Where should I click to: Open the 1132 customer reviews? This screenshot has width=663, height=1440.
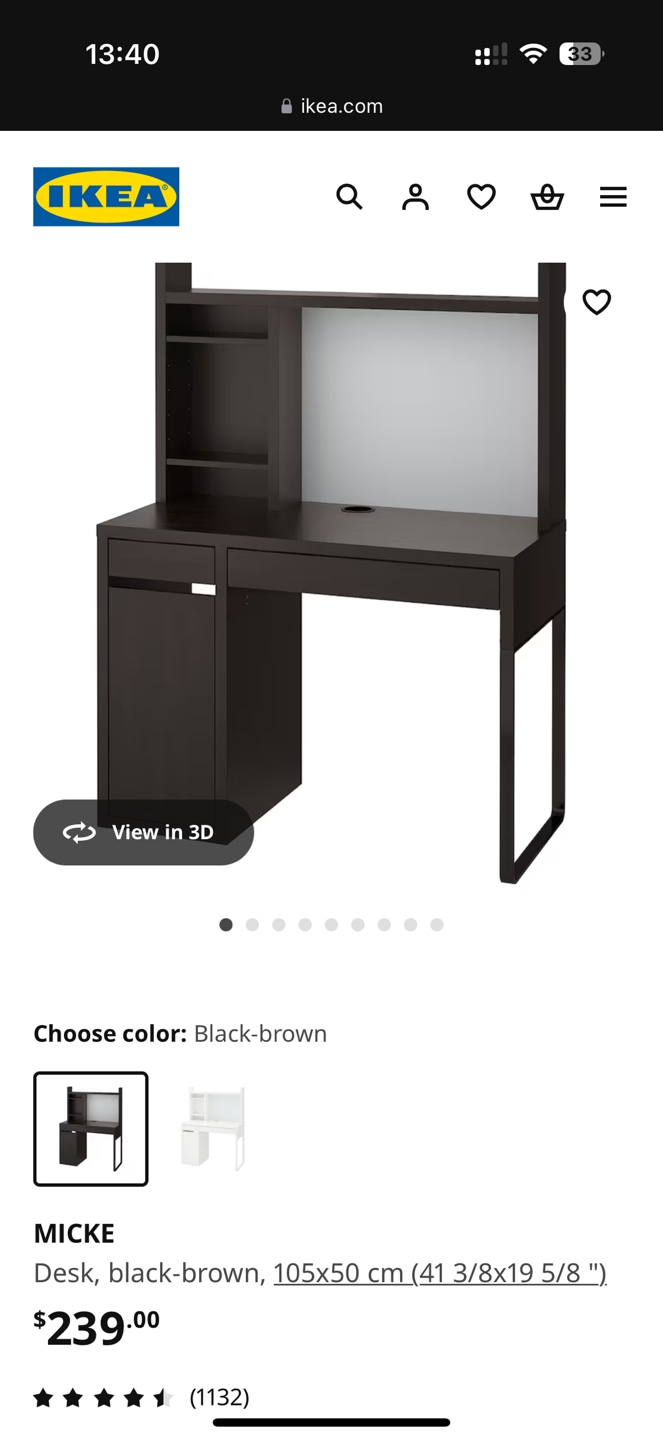pos(141,1397)
